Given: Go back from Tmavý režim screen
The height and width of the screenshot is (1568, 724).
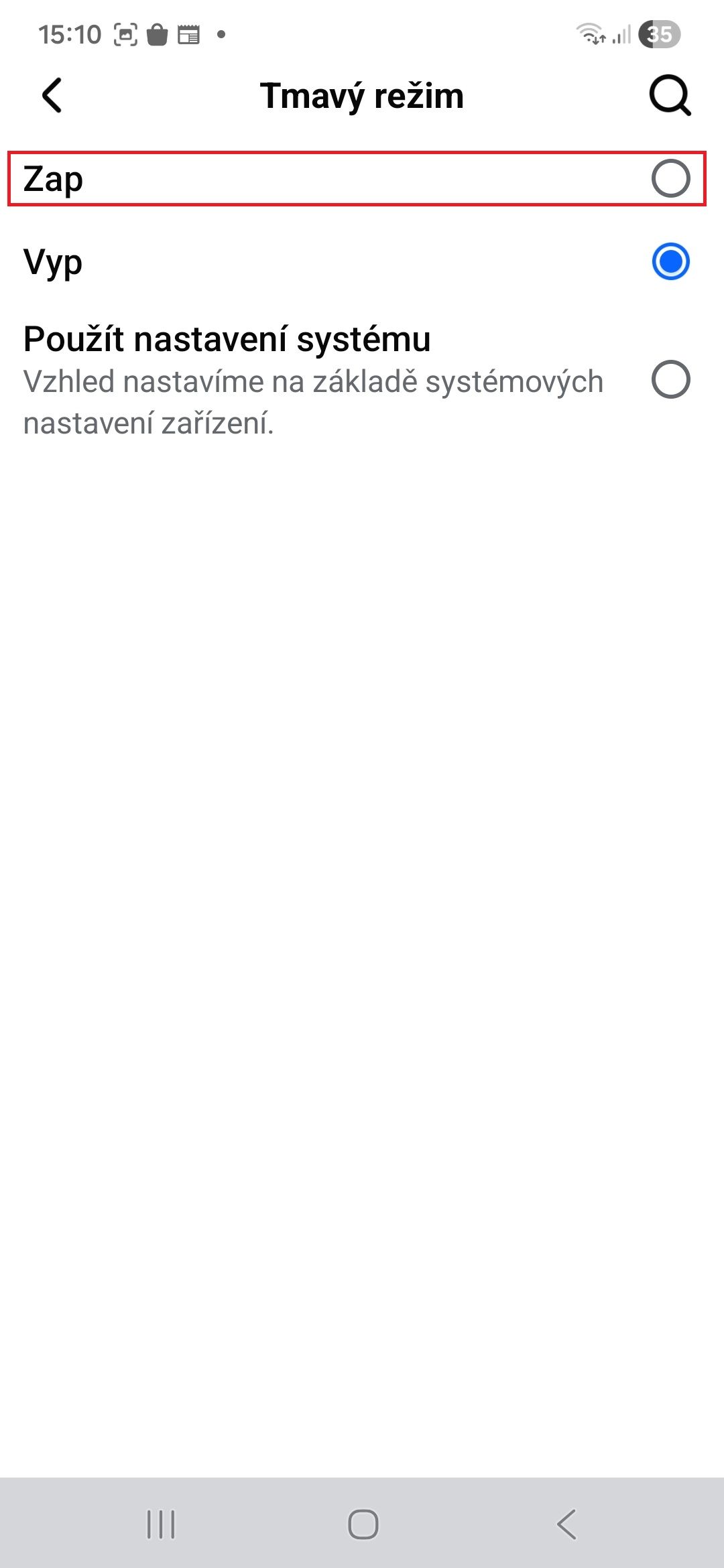Looking at the screenshot, I should pyautogui.click(x=52, y=95).
